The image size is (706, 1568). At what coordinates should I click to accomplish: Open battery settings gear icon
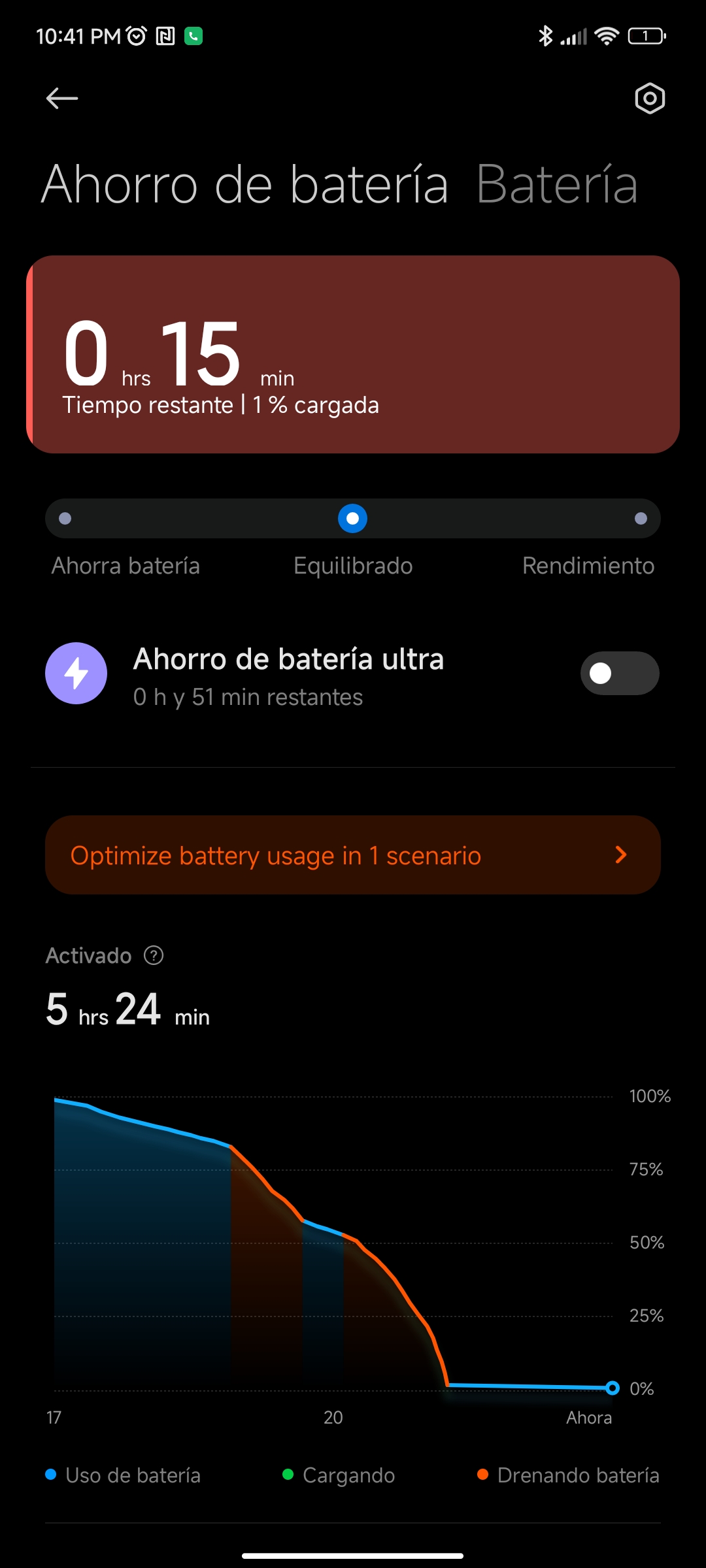coord(650,99)
